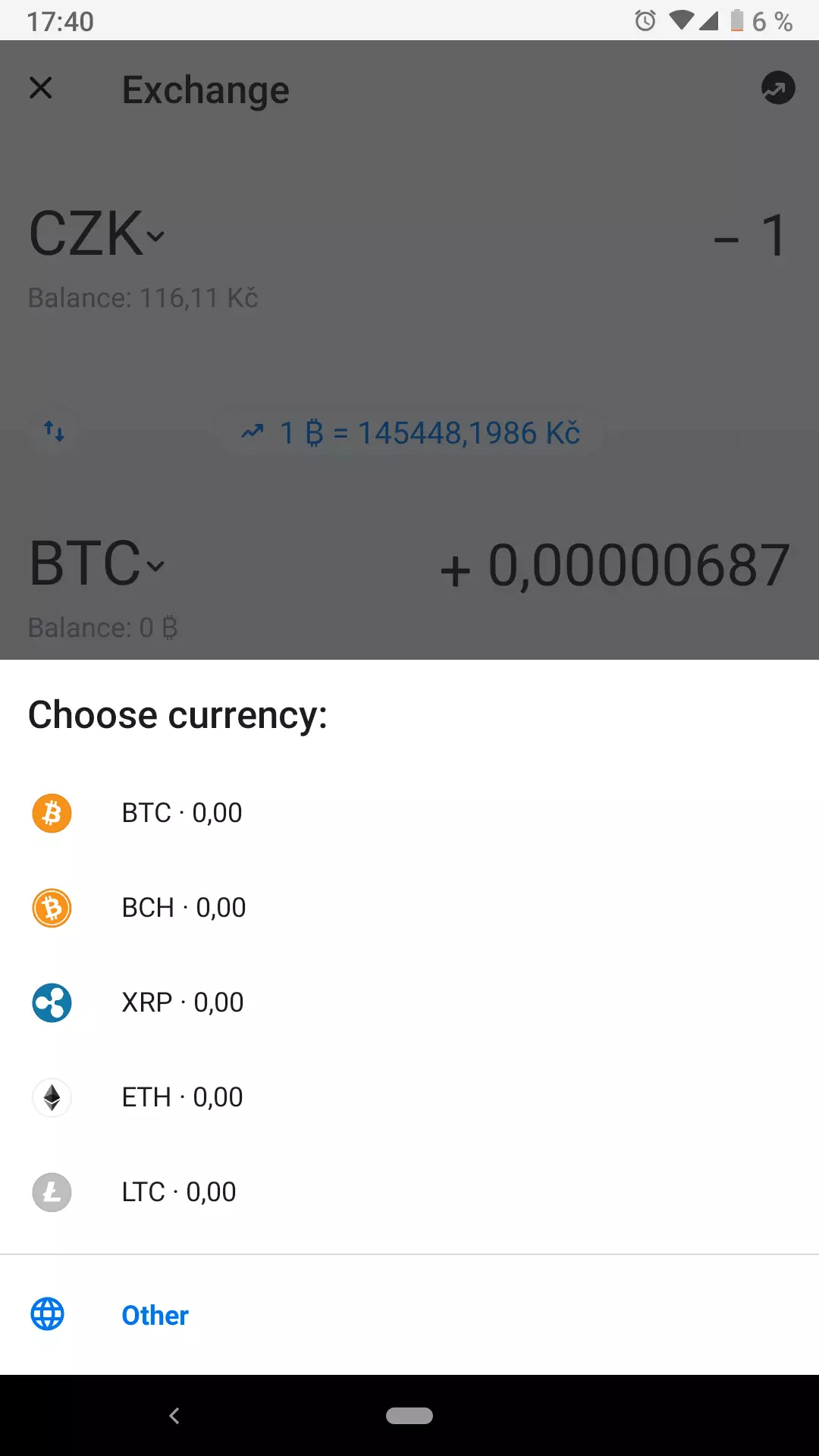
Task: Pick XRP in the currency chooser
Action: click(409, 1003)
